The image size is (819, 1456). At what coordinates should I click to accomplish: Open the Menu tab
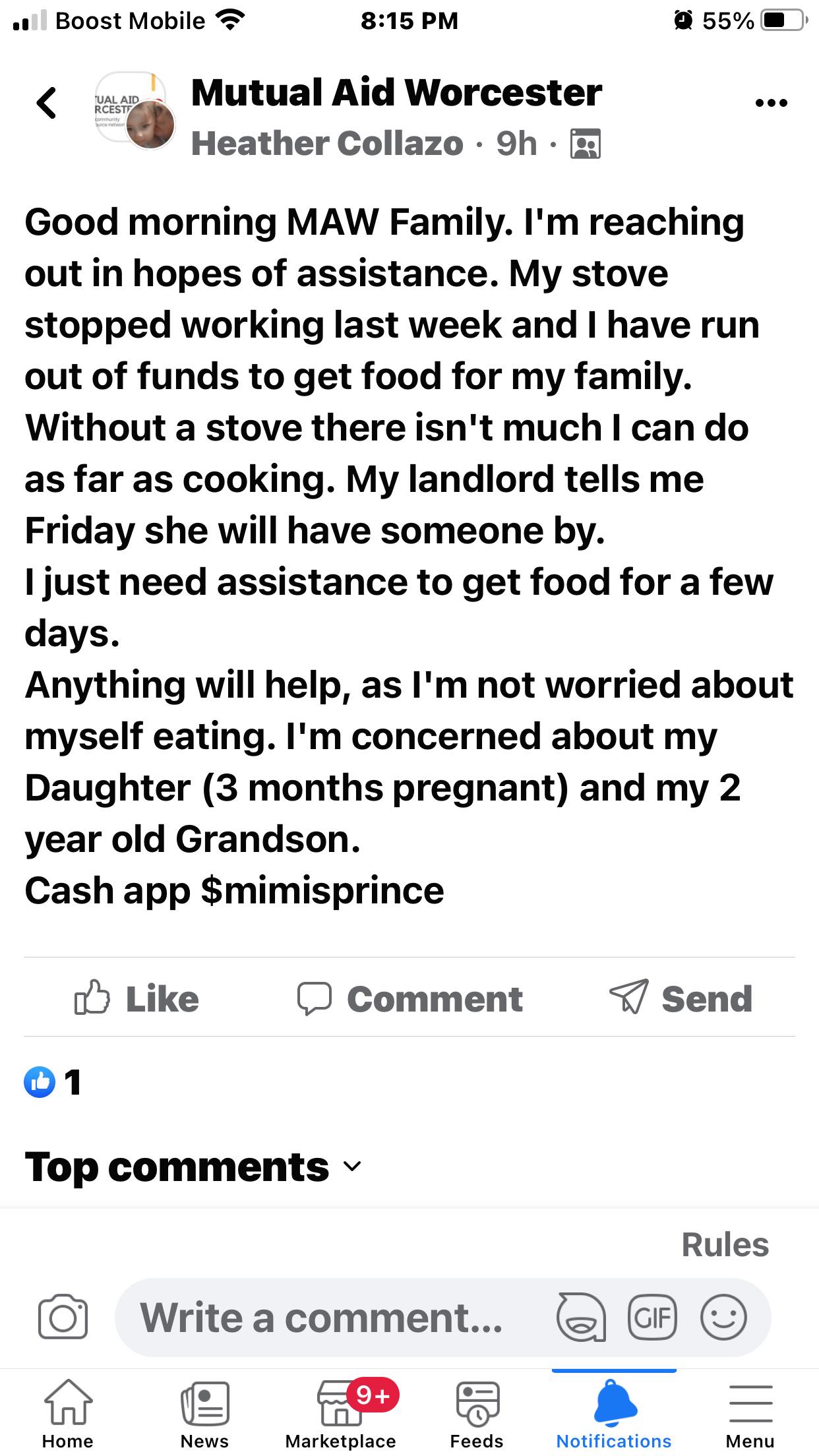[x=750, y=1414]
